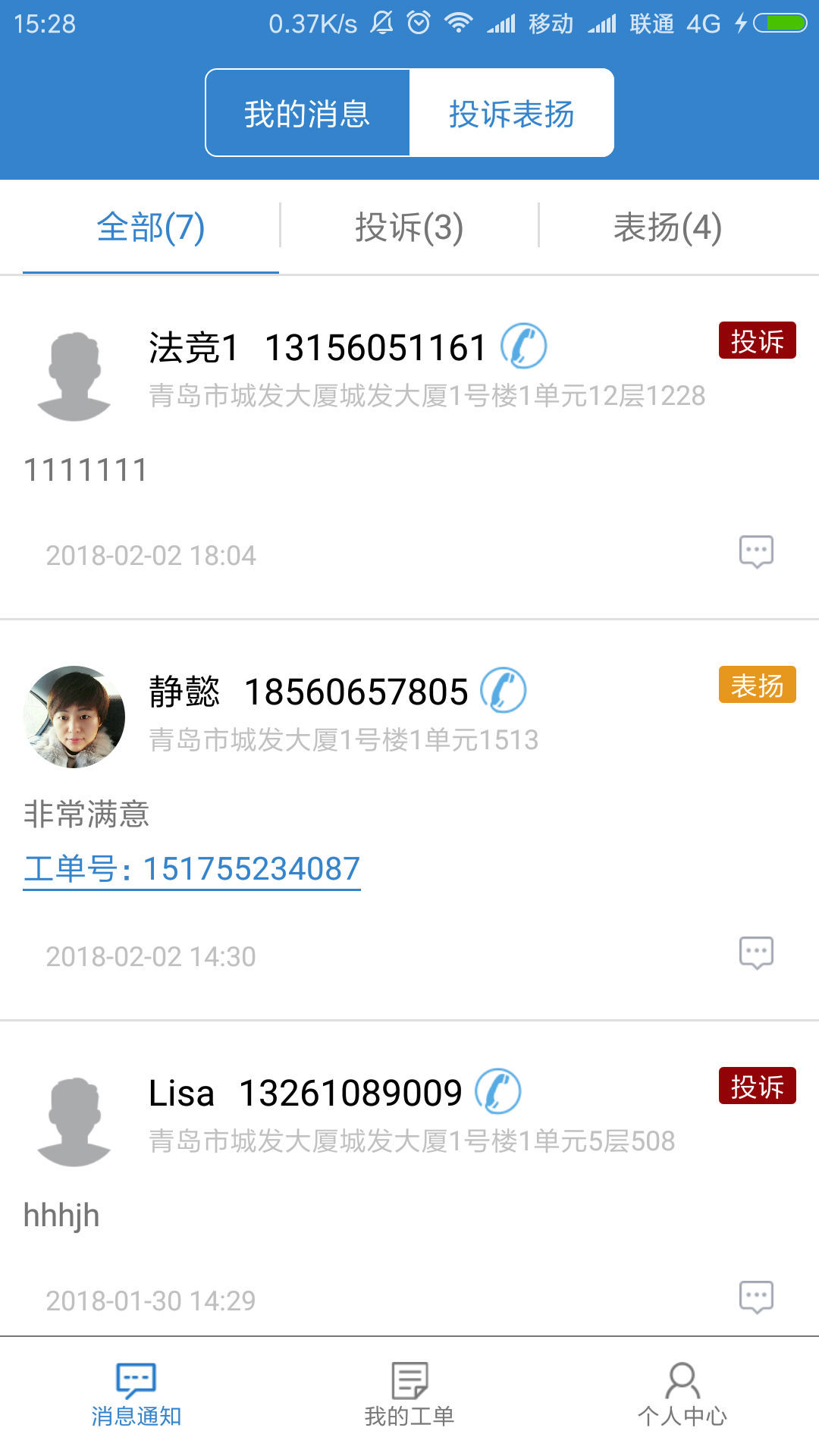The height and width of the screenshot is (1456, 819).
Task: Open the comment icon on 静懿's praise
Action: [756, 952]
